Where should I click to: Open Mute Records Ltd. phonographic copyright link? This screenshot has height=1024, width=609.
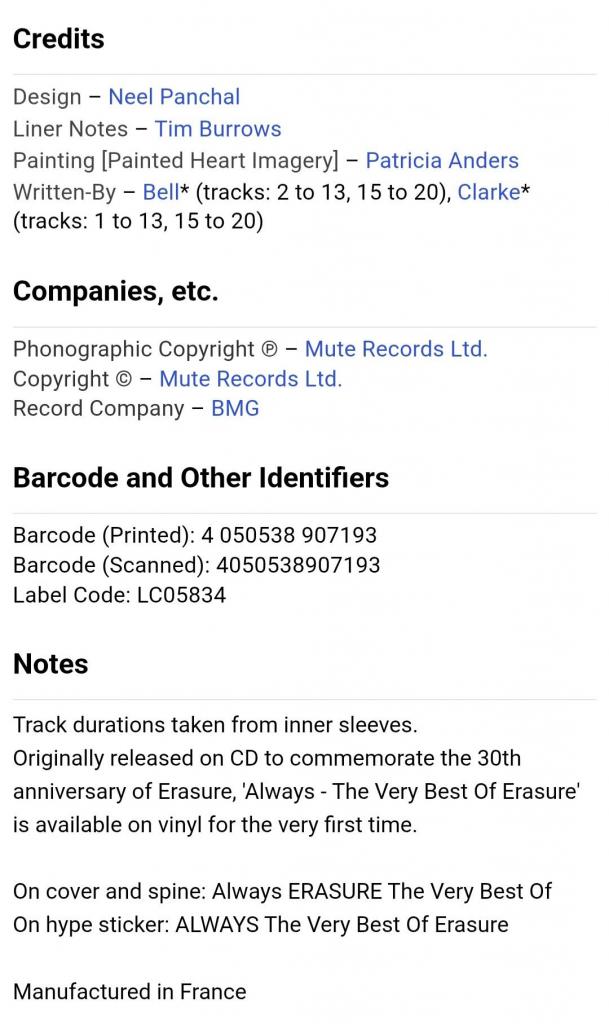[395, 349]
